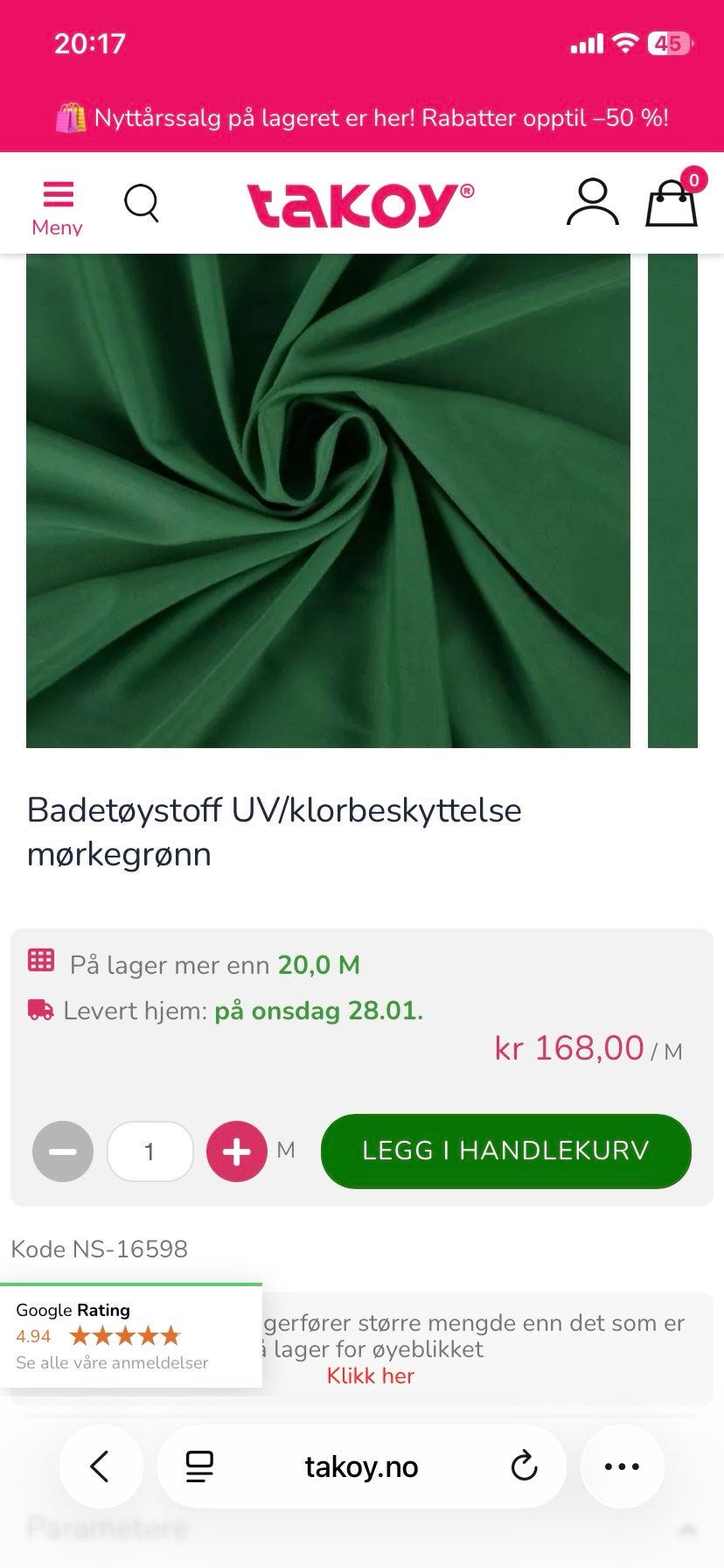This screenshot has width=724, height=1568.
Task: Navigate back with the browser arrow
Action: 101,1466
